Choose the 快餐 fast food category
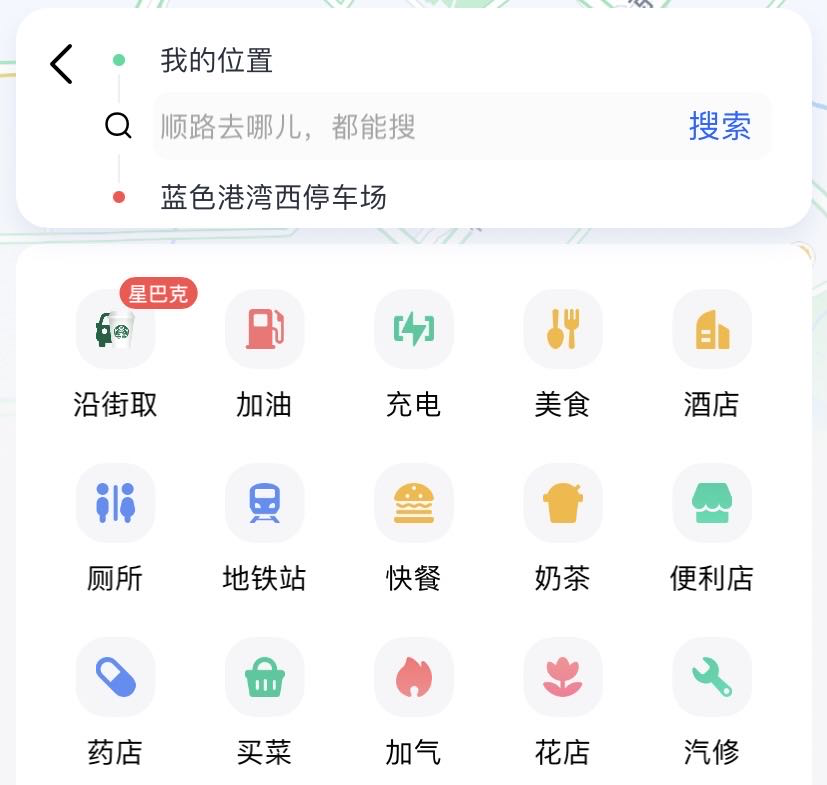 click(413, 503)
